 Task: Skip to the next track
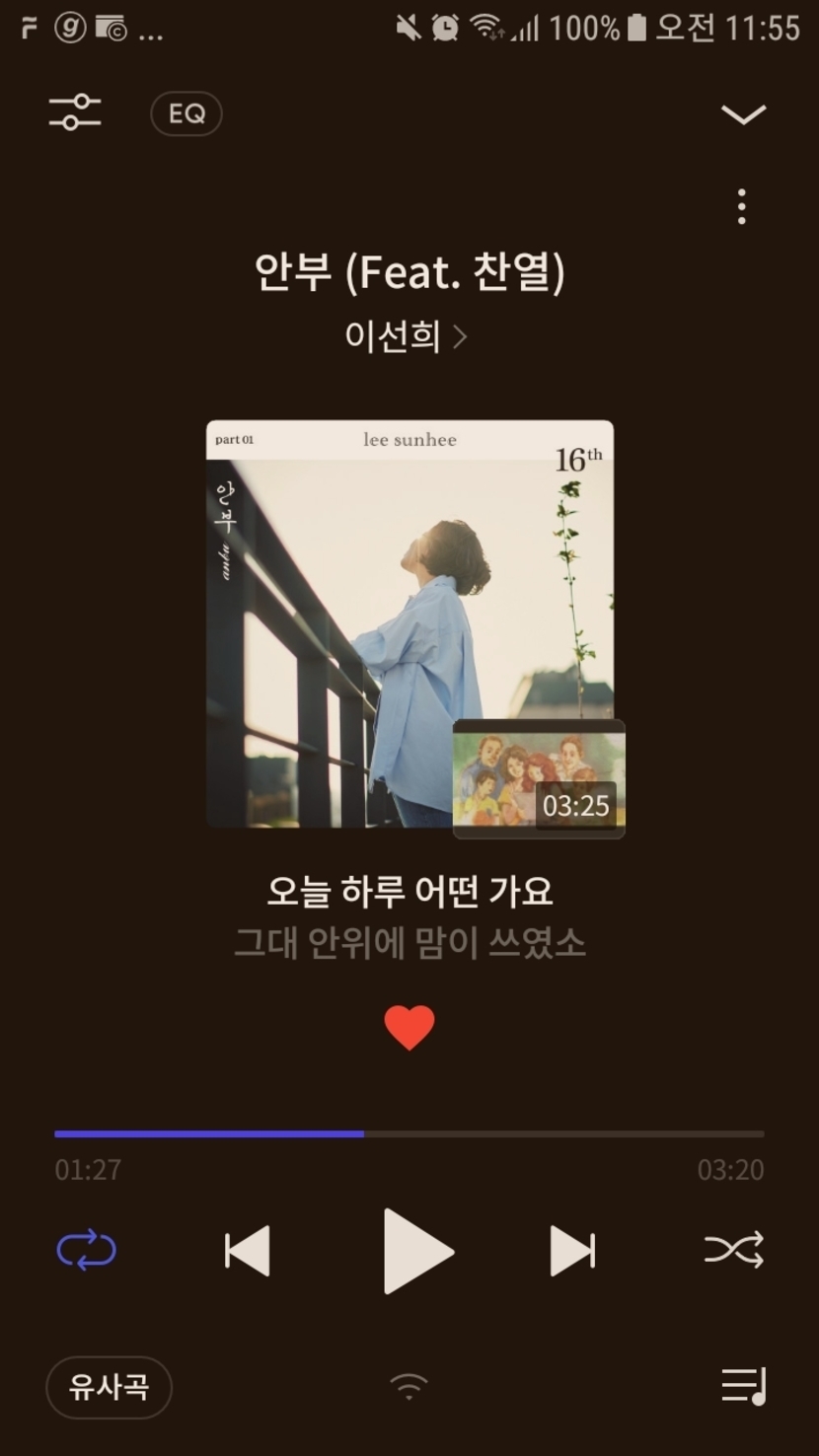572,1251
